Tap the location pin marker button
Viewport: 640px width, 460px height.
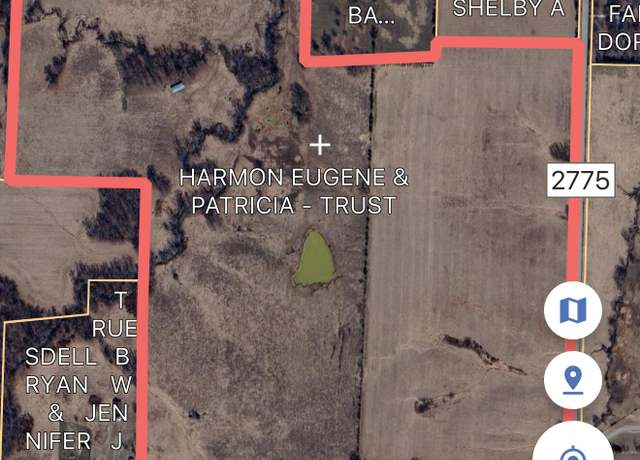point(573,380)
